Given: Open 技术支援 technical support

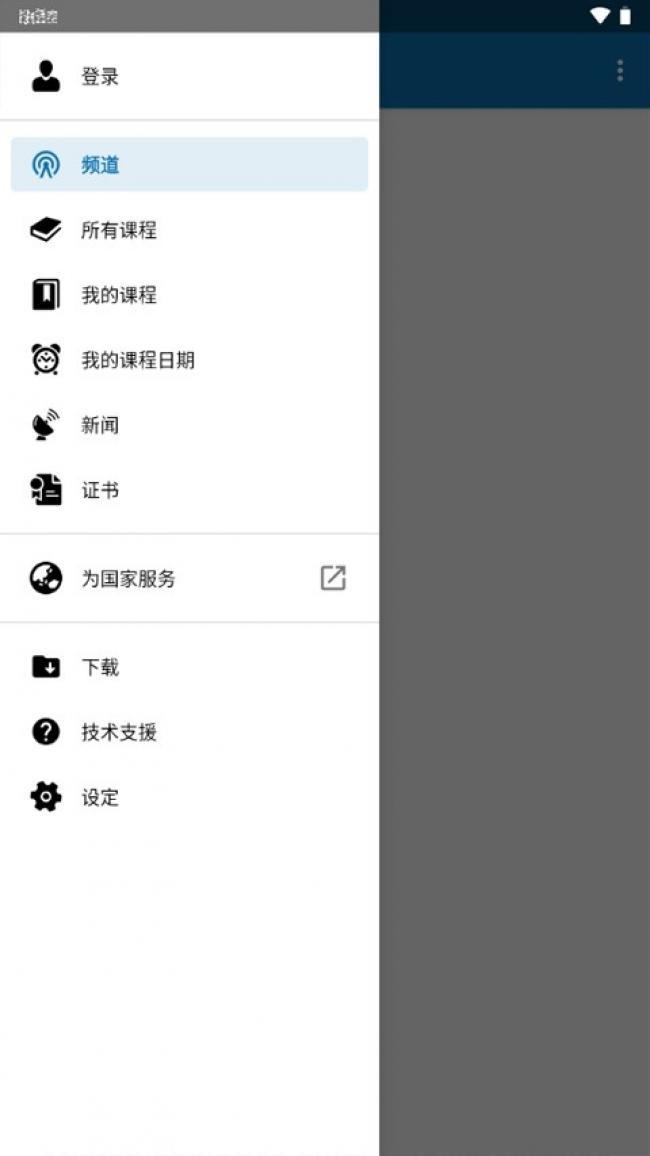Looking at the screenshot, I should pyautogui.click(x=189, y=732).
